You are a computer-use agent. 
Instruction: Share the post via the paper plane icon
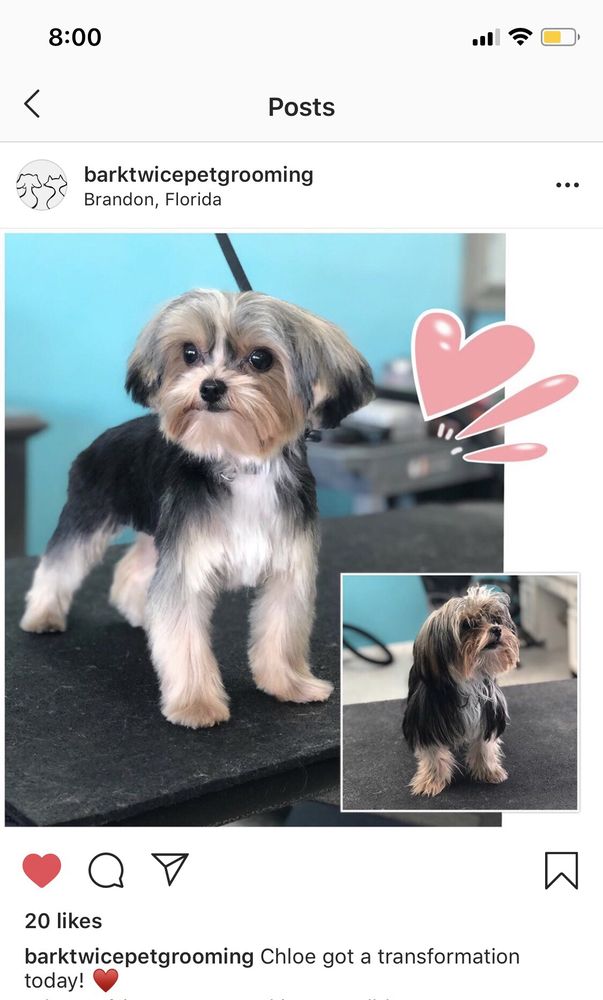point(170,869)
